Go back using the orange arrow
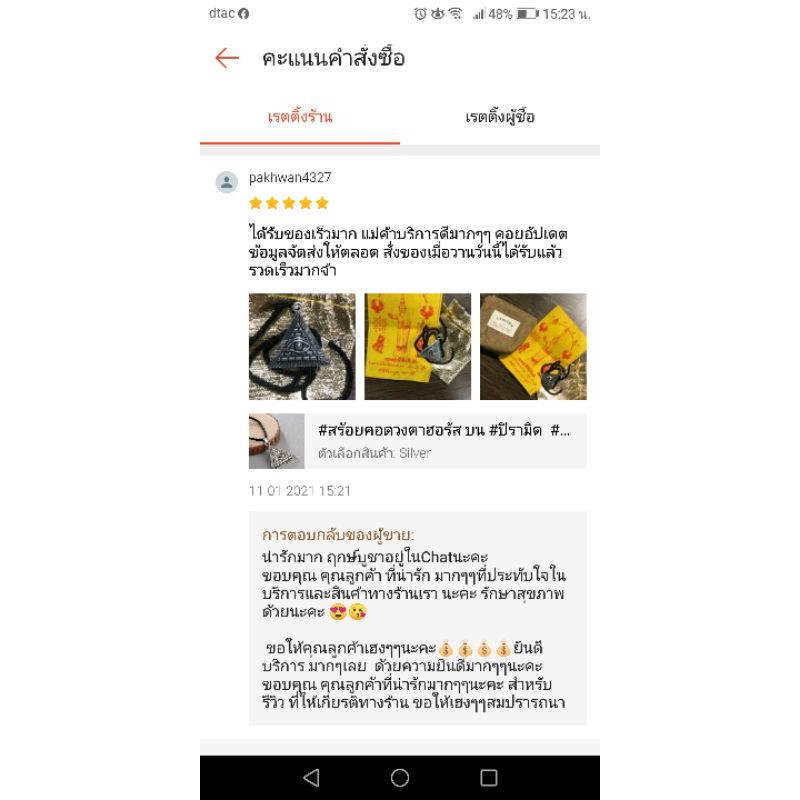 (227, 58)
